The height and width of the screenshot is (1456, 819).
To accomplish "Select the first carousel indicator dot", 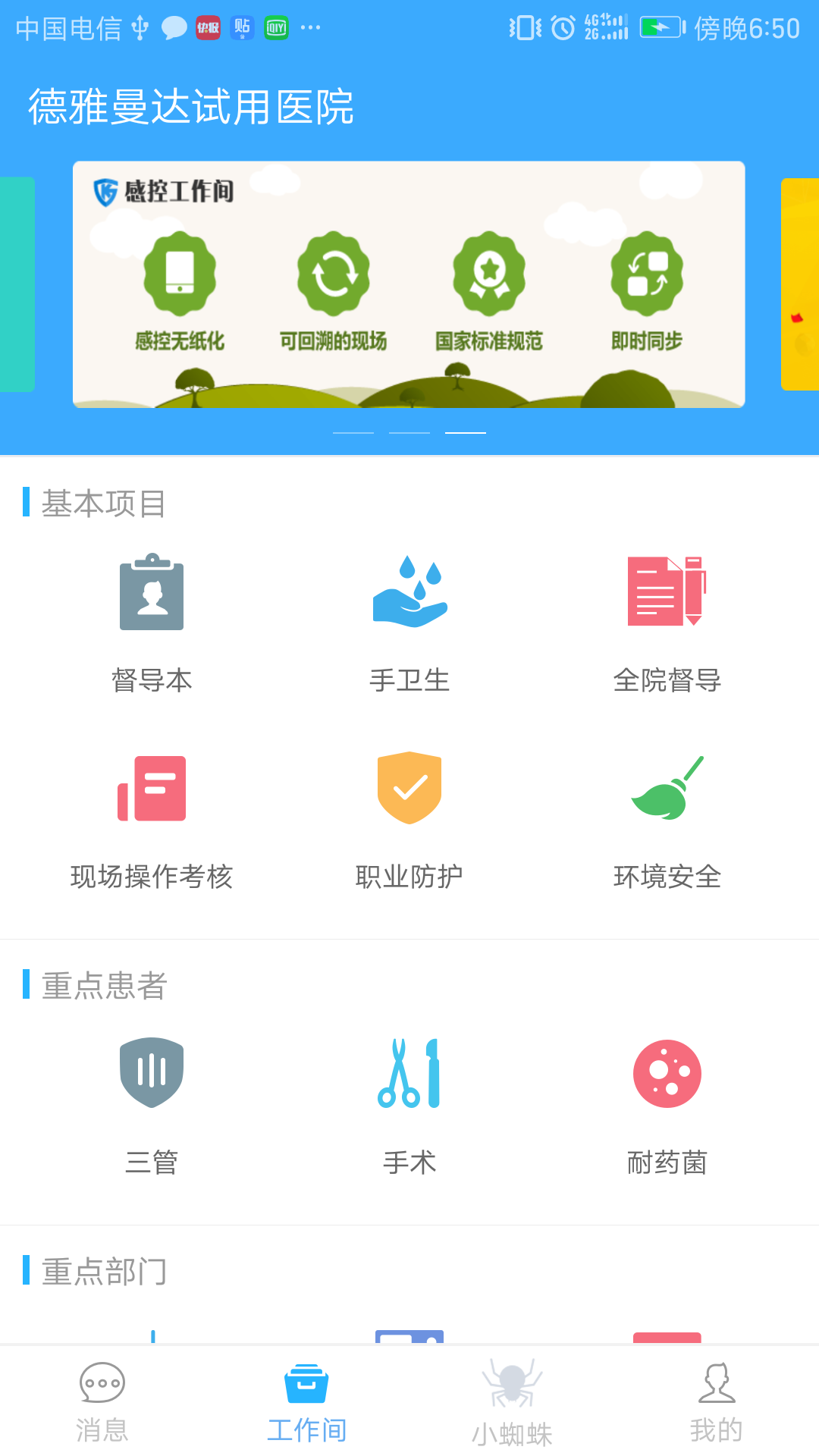I will (355, 431).
